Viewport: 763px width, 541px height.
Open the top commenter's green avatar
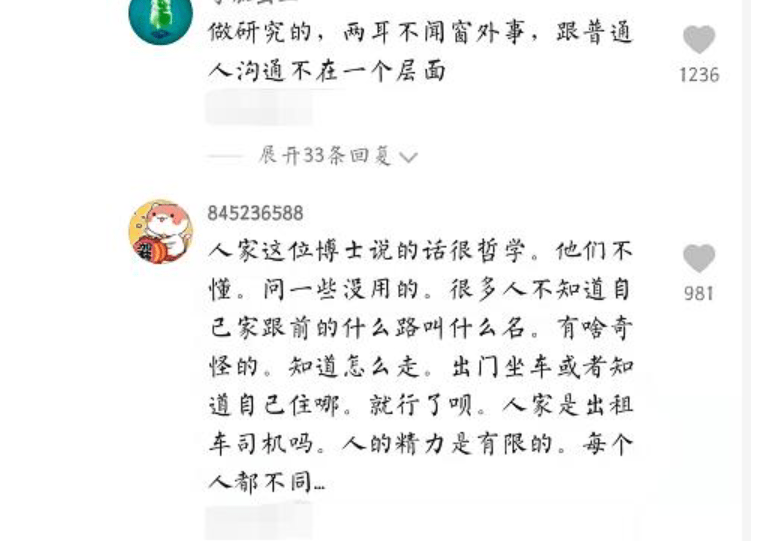click(x=161, y=18)
